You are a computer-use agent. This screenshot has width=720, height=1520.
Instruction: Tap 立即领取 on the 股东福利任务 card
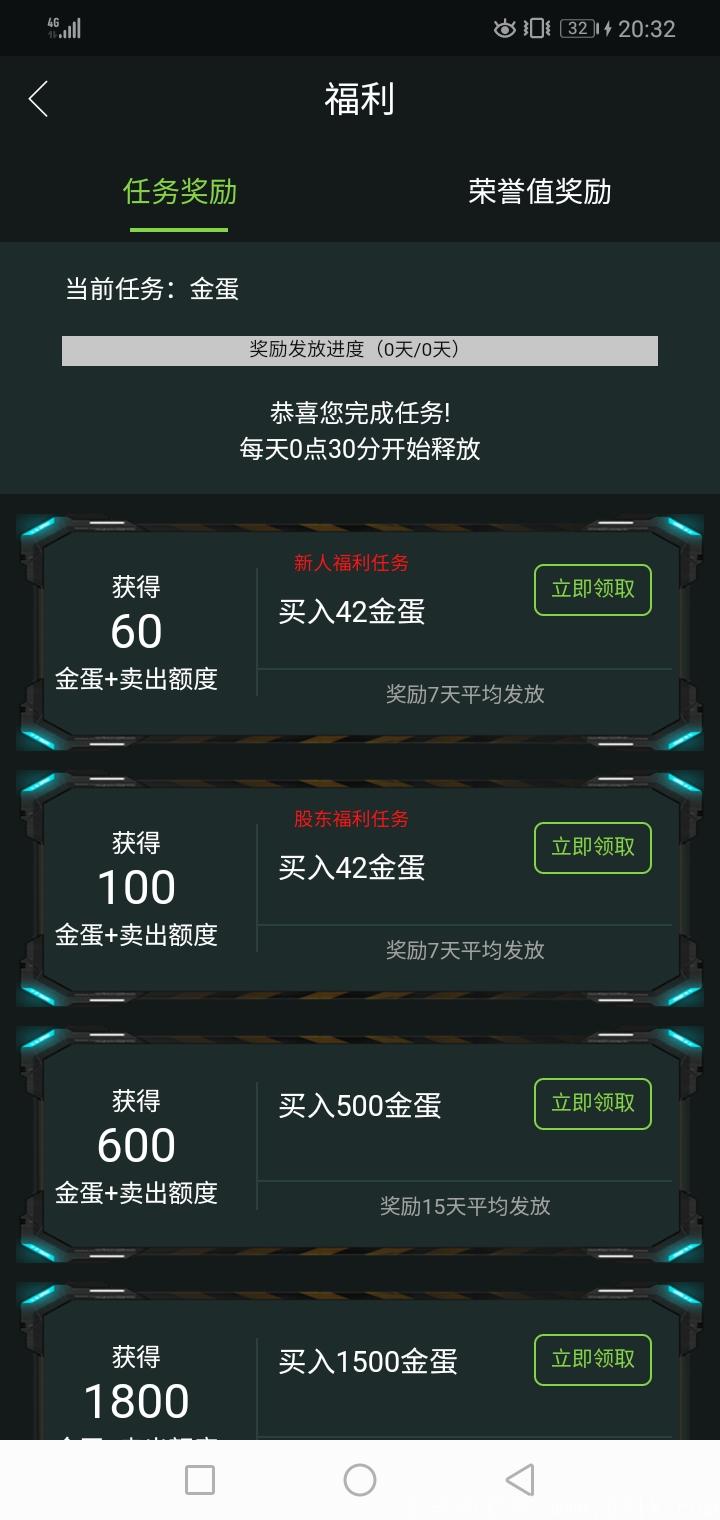(592, 847)
